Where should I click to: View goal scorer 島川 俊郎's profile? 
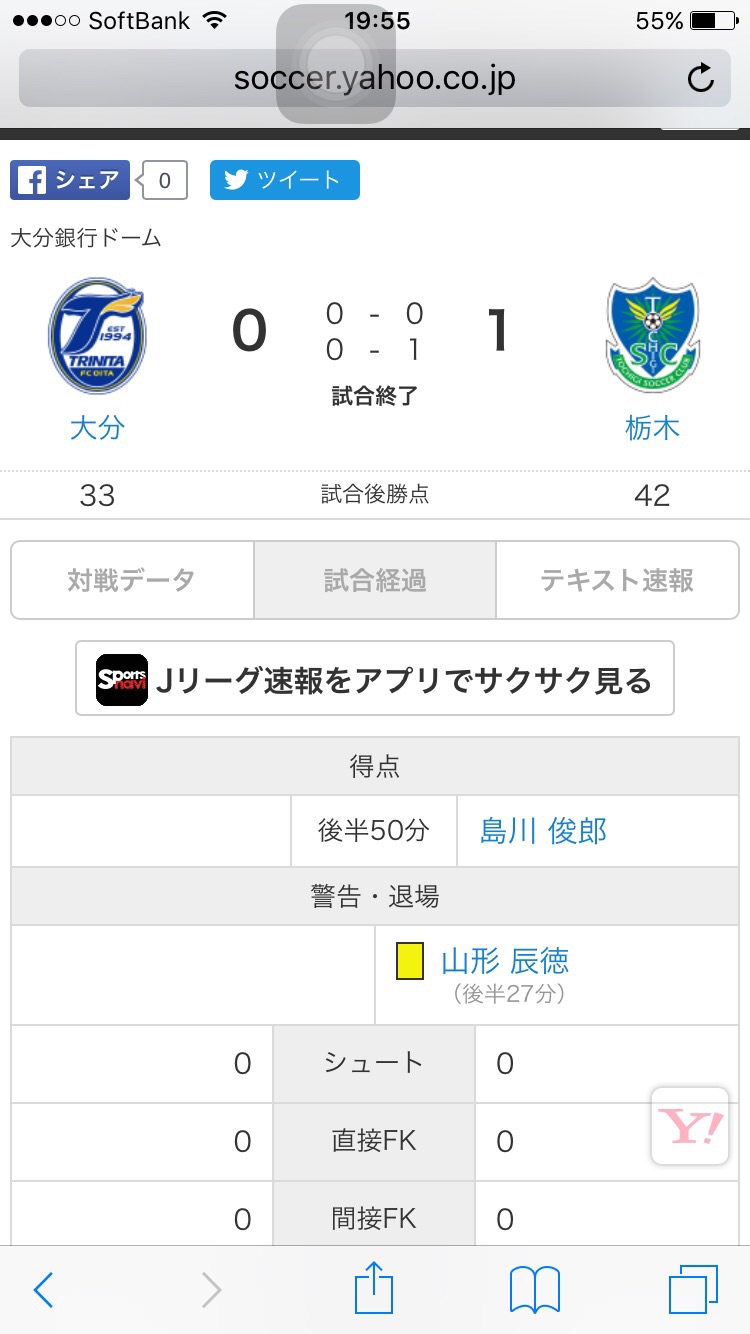(x=543, y=831)
